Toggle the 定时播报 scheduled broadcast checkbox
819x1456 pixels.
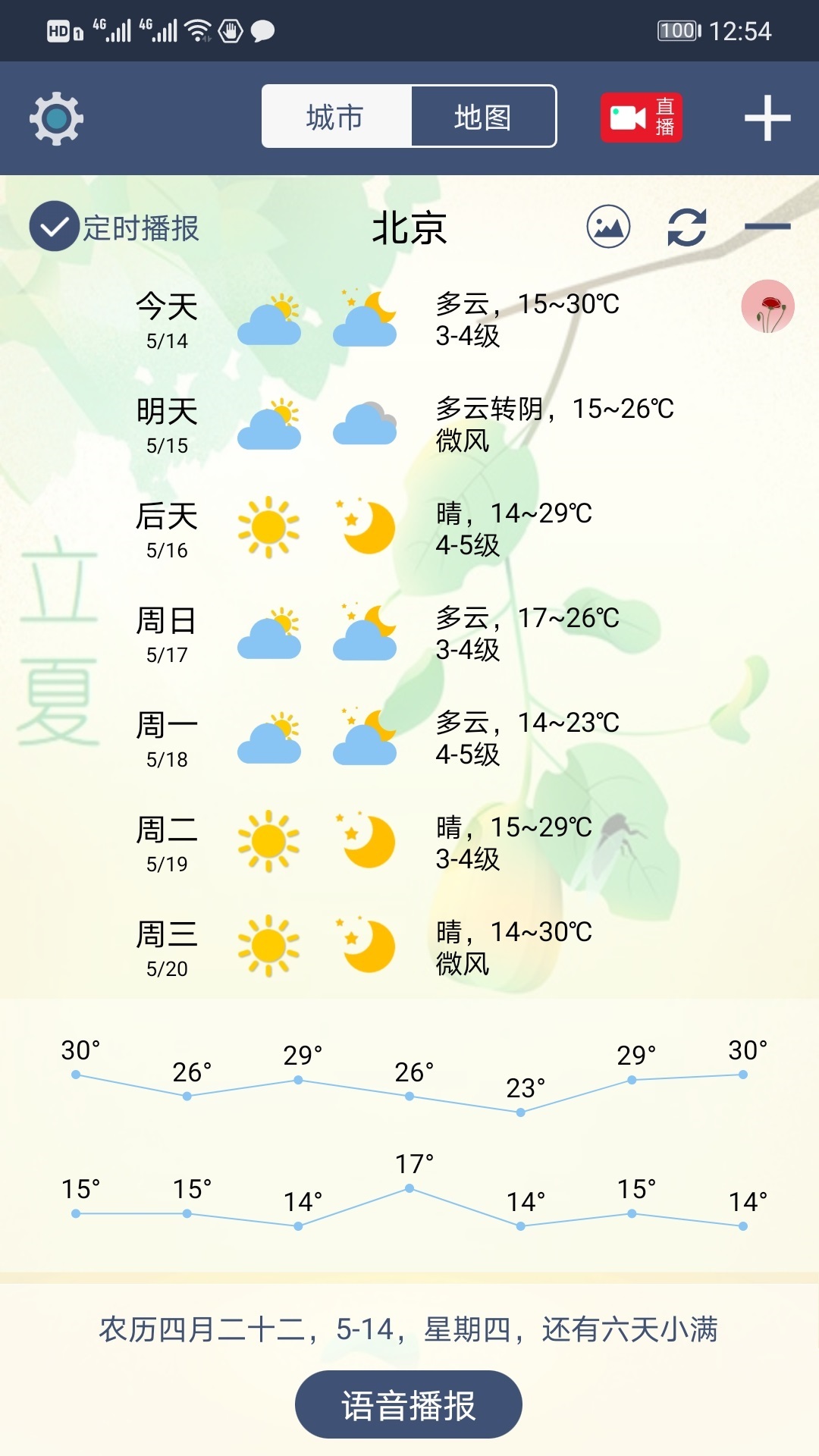(x=53, y=226)
